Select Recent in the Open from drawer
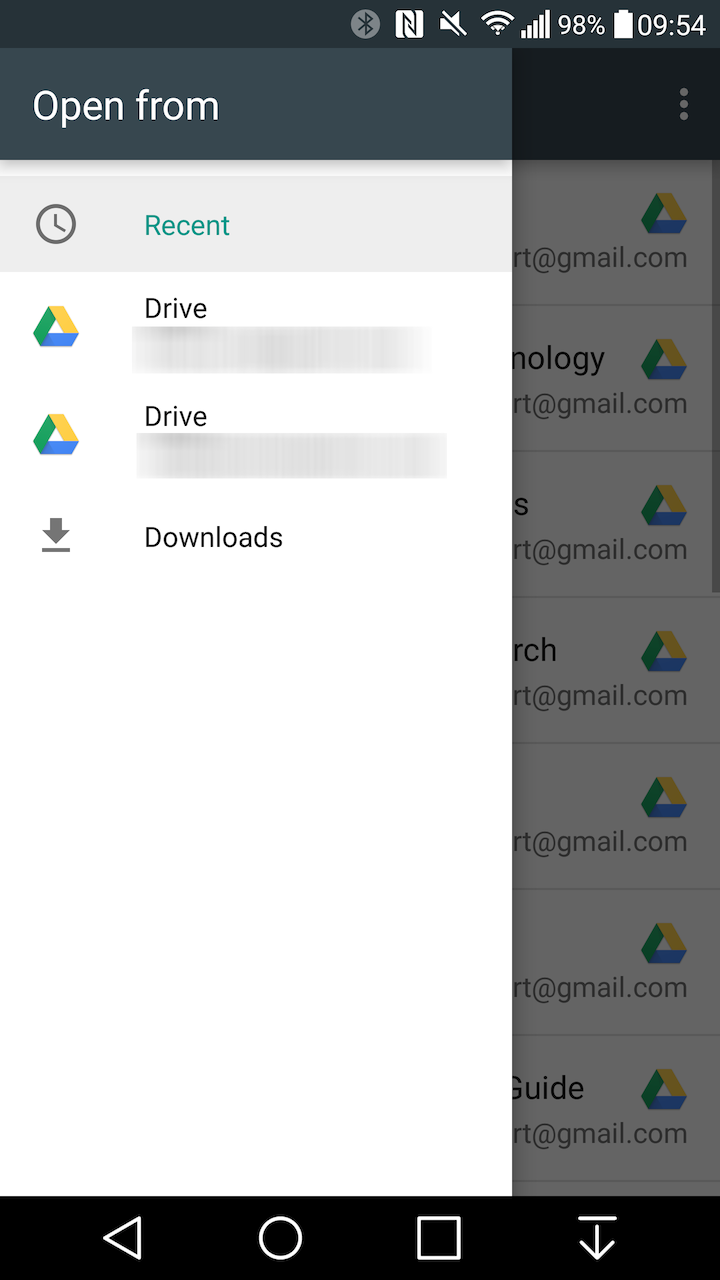Image resolution: width=720 pixels, height=1280 pixels. (256, 224)
